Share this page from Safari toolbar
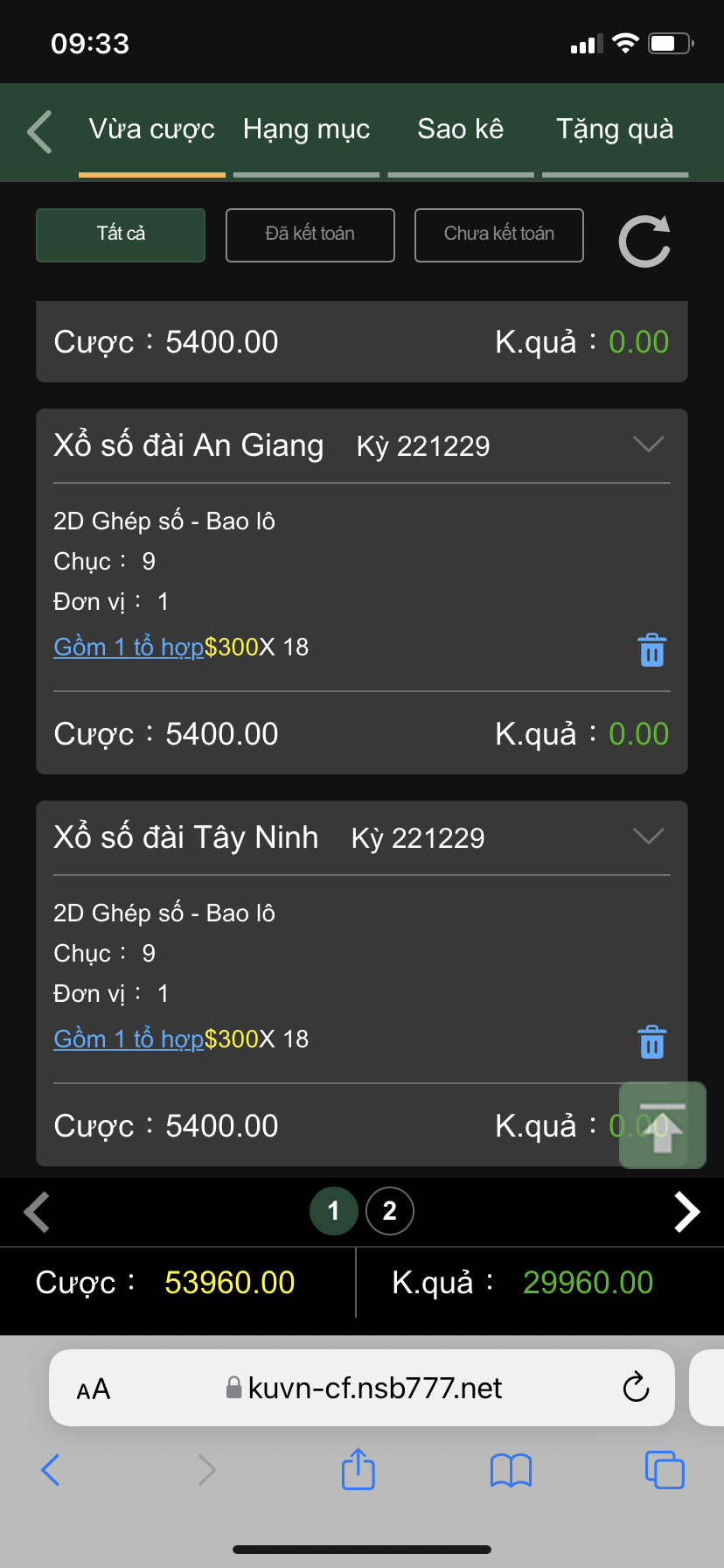 pos(359,1469)
